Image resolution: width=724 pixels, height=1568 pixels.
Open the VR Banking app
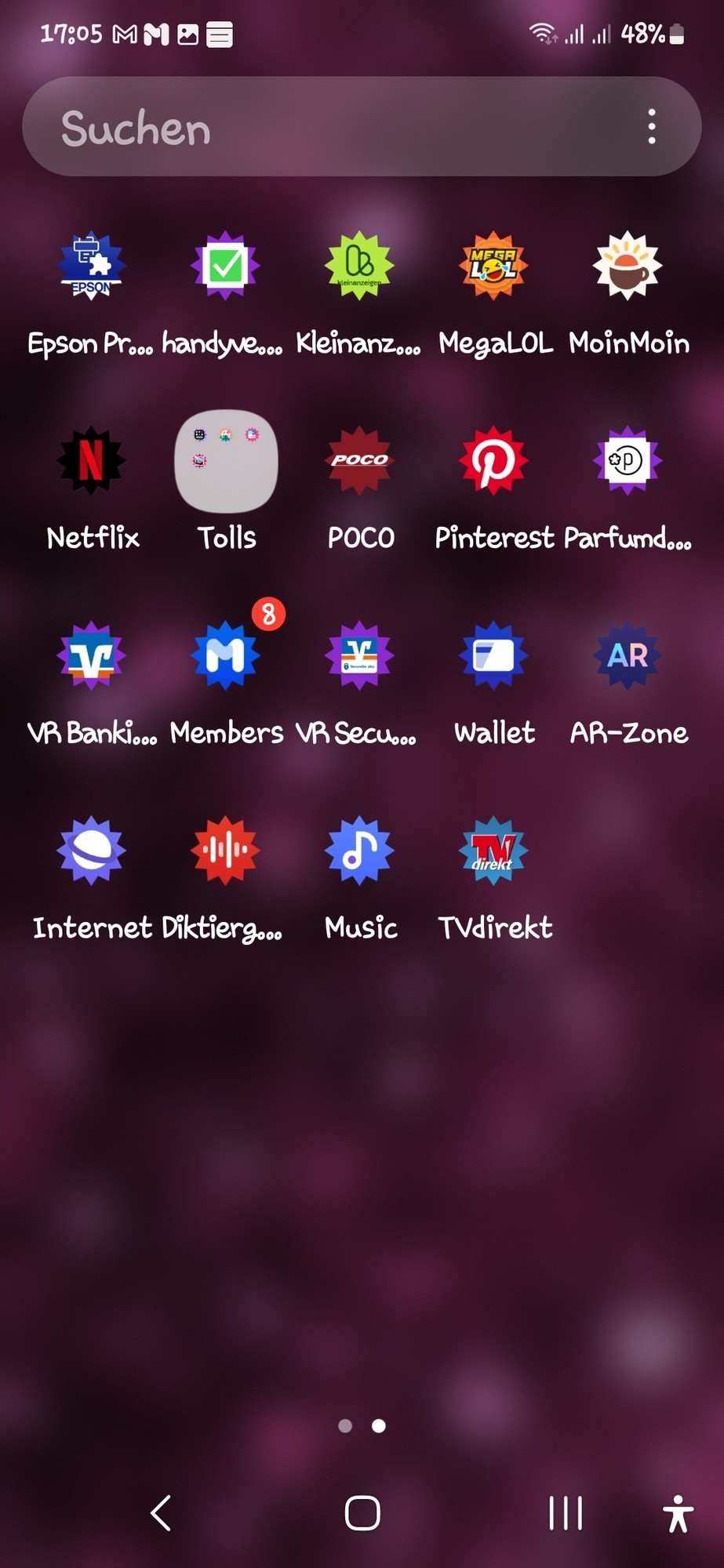coord(92,655)
